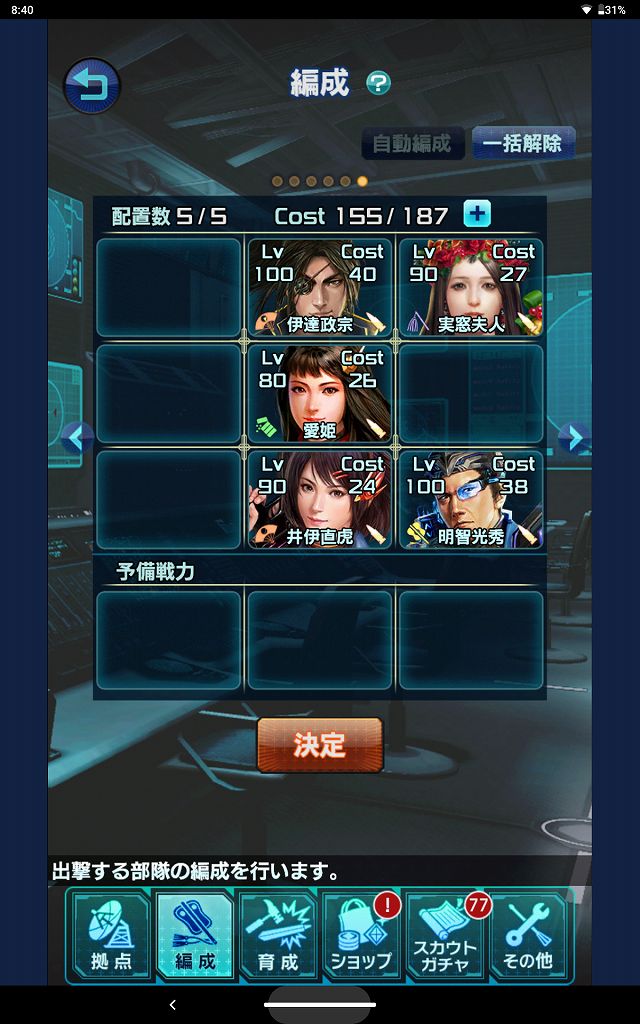Open the help question mark icon

pyautogui.click(x=378, y=83)
